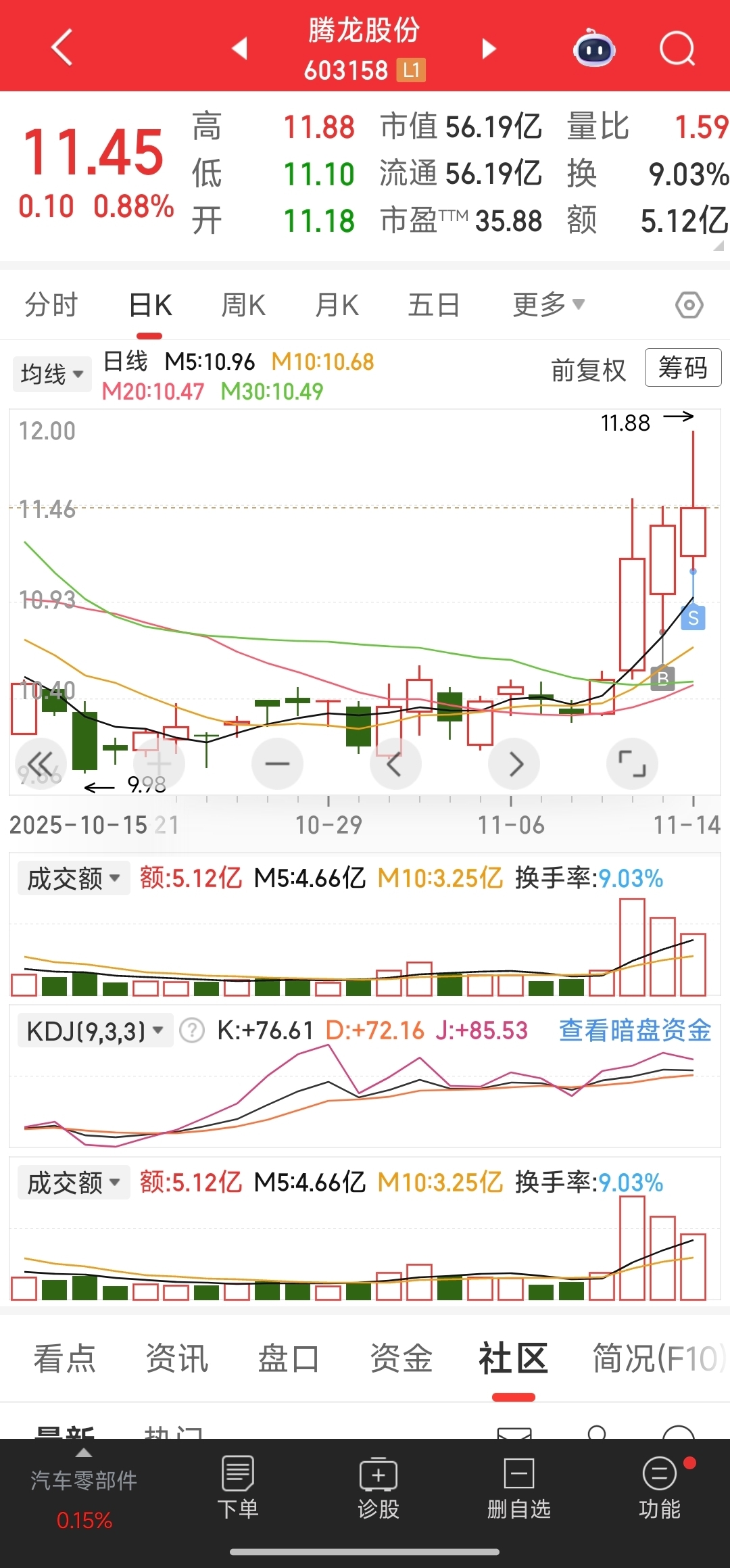This screenshot has height=1568, width=730.
Task: Switch to the 五日 chart tab
Action: tap(434, 305)
